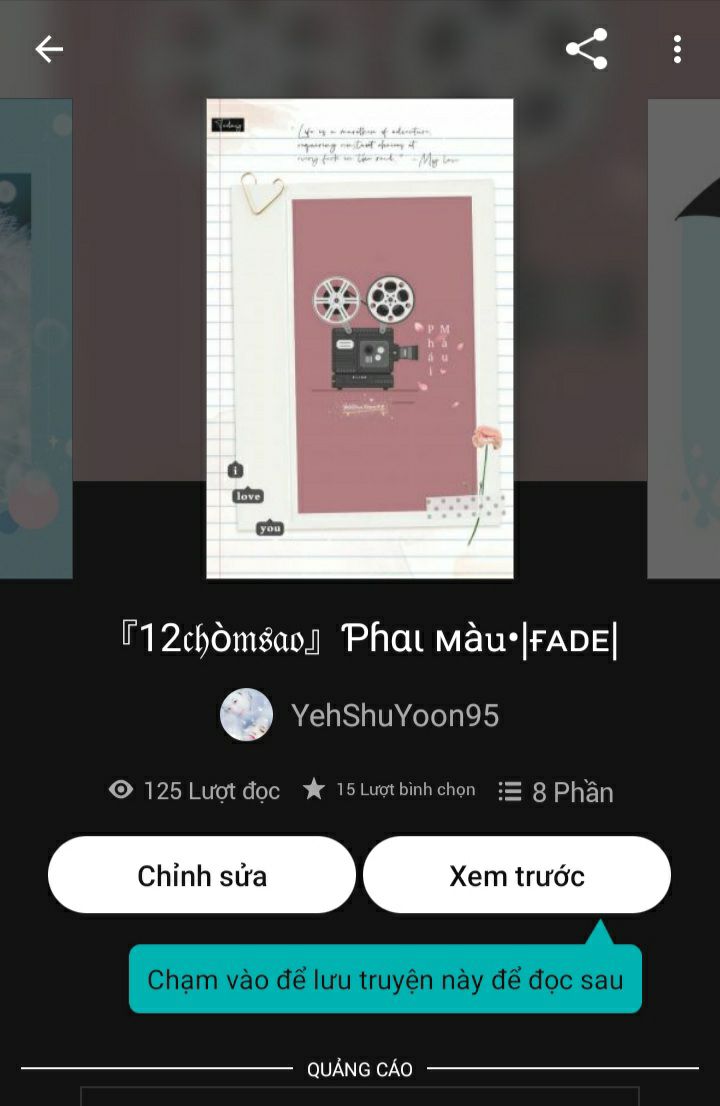Share this story
Image resolution: width=720 pixels, height=1106 pixels.
click(586, 49)
